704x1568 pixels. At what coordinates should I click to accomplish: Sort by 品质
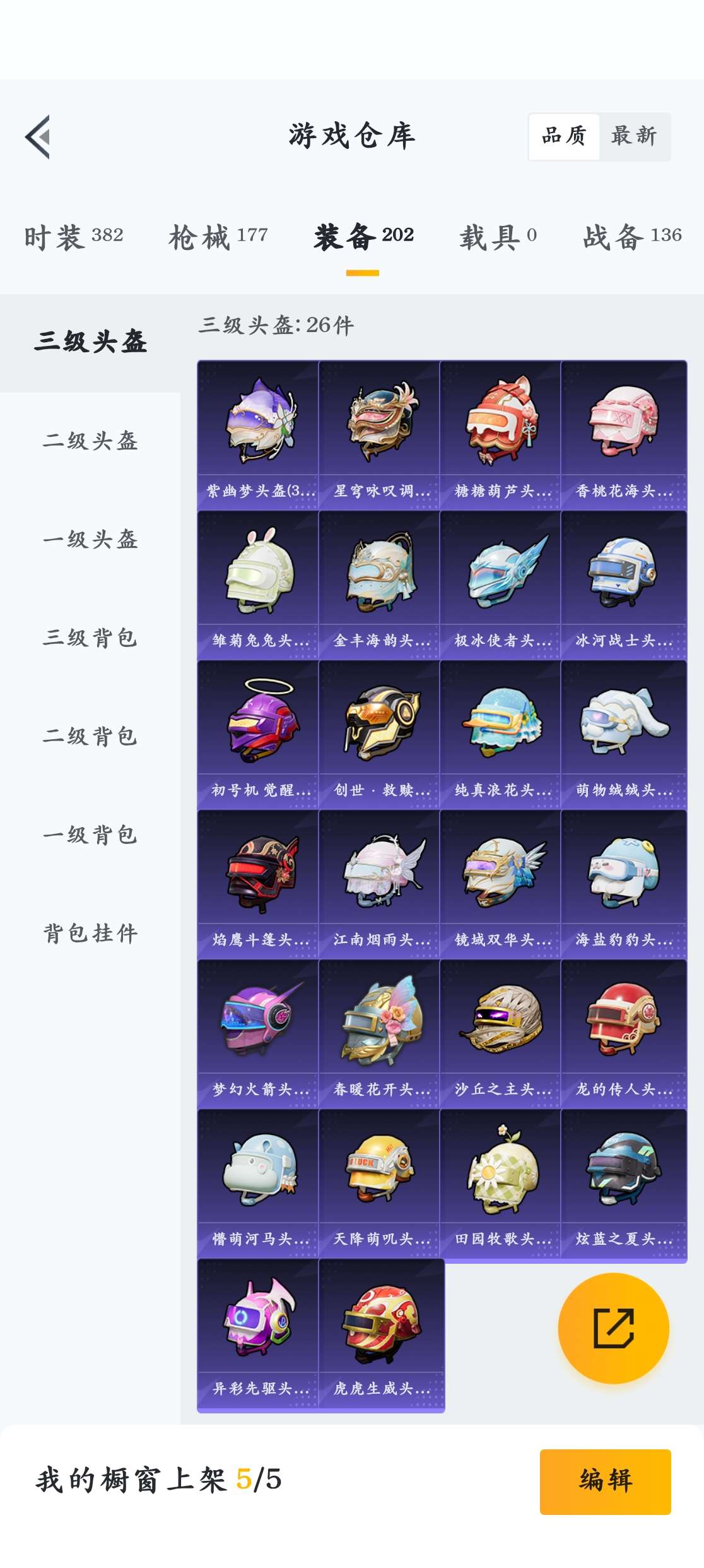564,136
